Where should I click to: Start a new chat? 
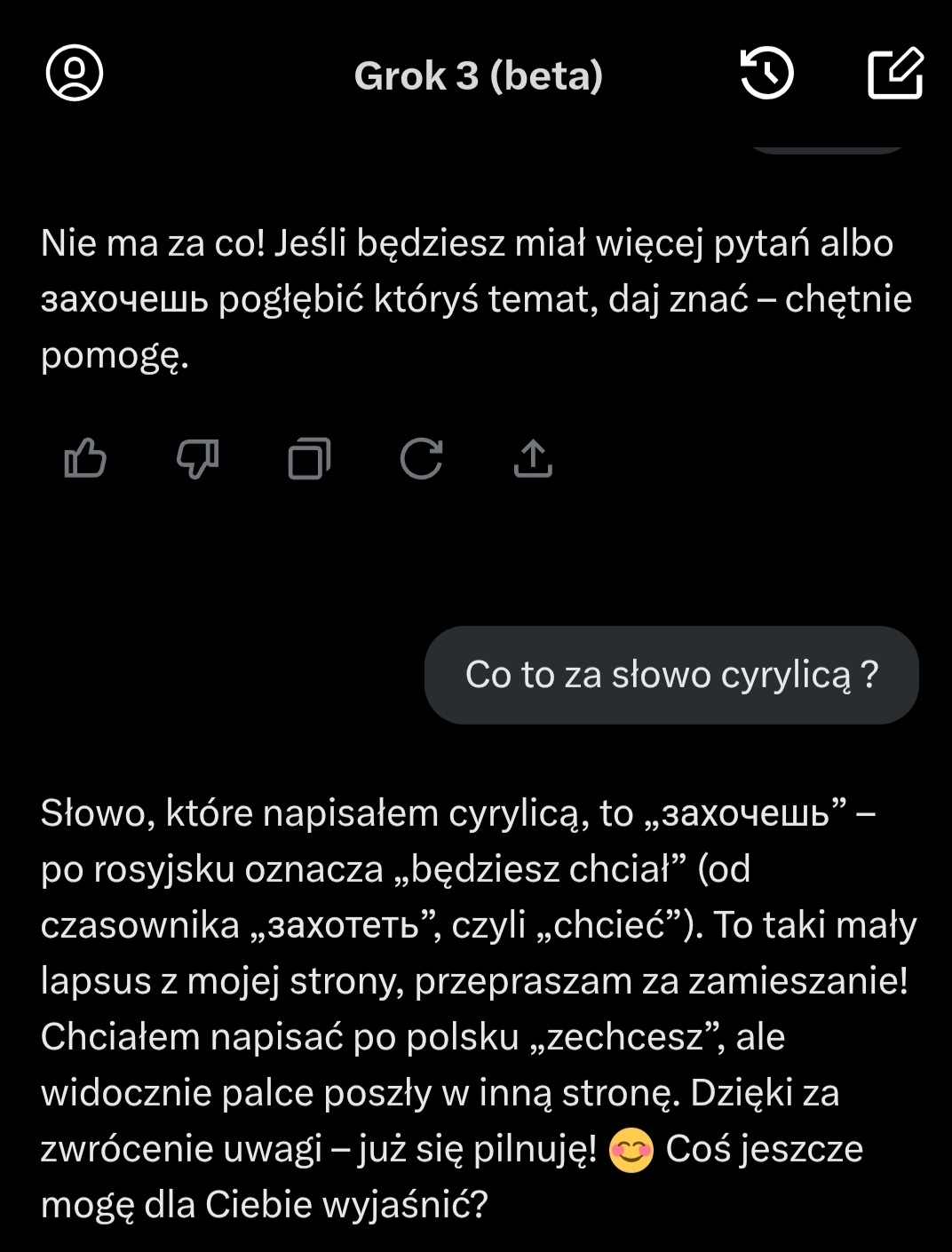(x=894, y=73)
